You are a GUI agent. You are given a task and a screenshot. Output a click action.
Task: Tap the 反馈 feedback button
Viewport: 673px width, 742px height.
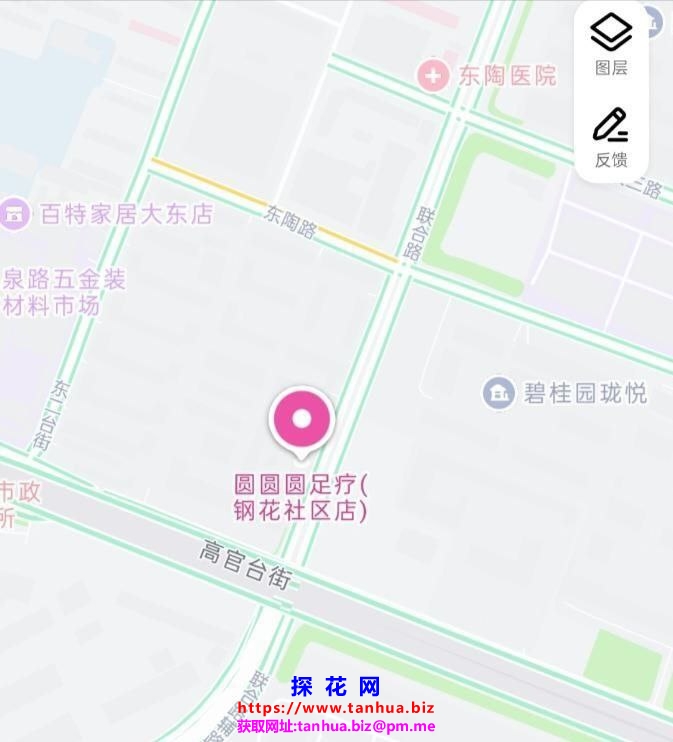[x=611, y=137]
